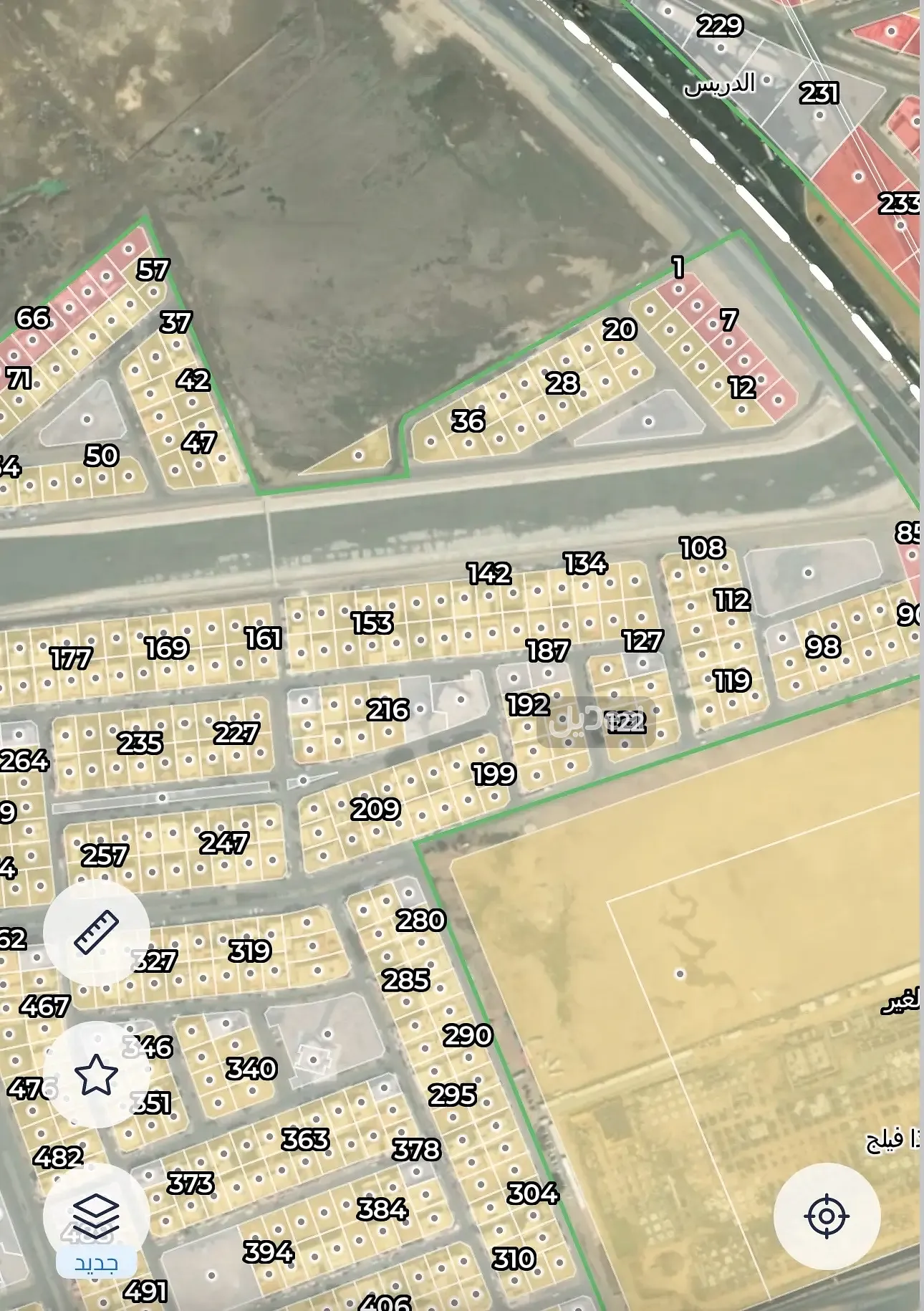
Task: Center map on my current location
Action: click(827, 1216)
